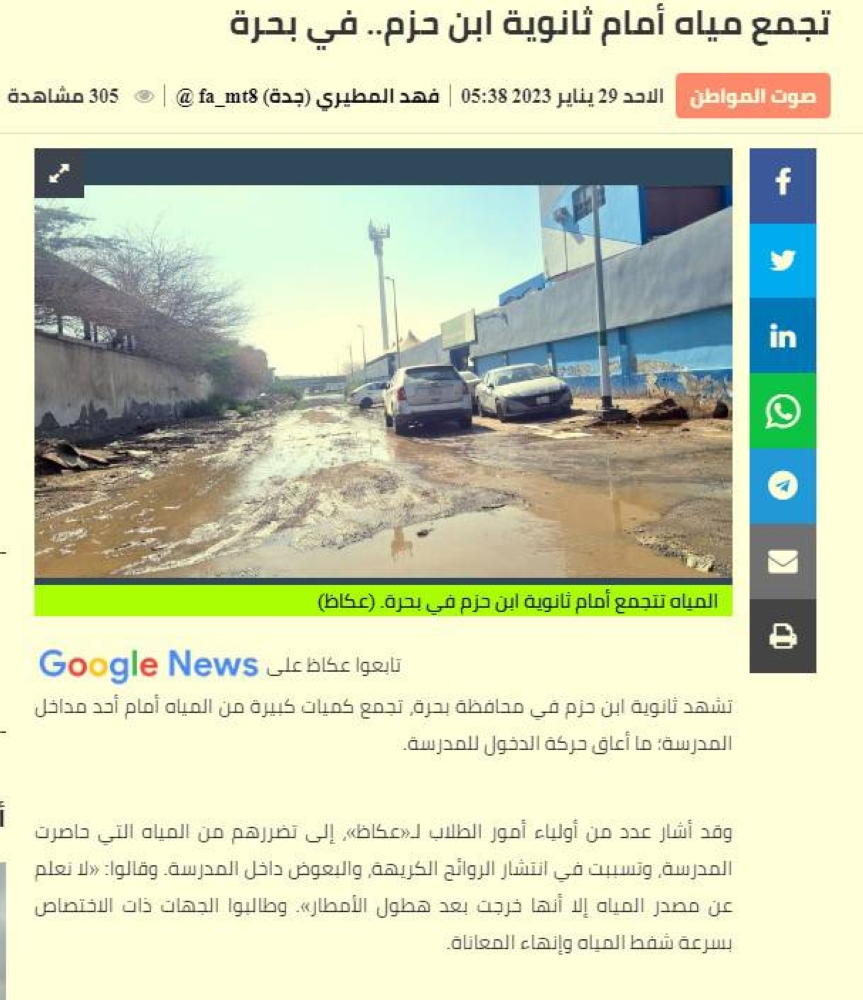The image size is (863, 1000).
Task: Send article by email
Action: point(783,561)
